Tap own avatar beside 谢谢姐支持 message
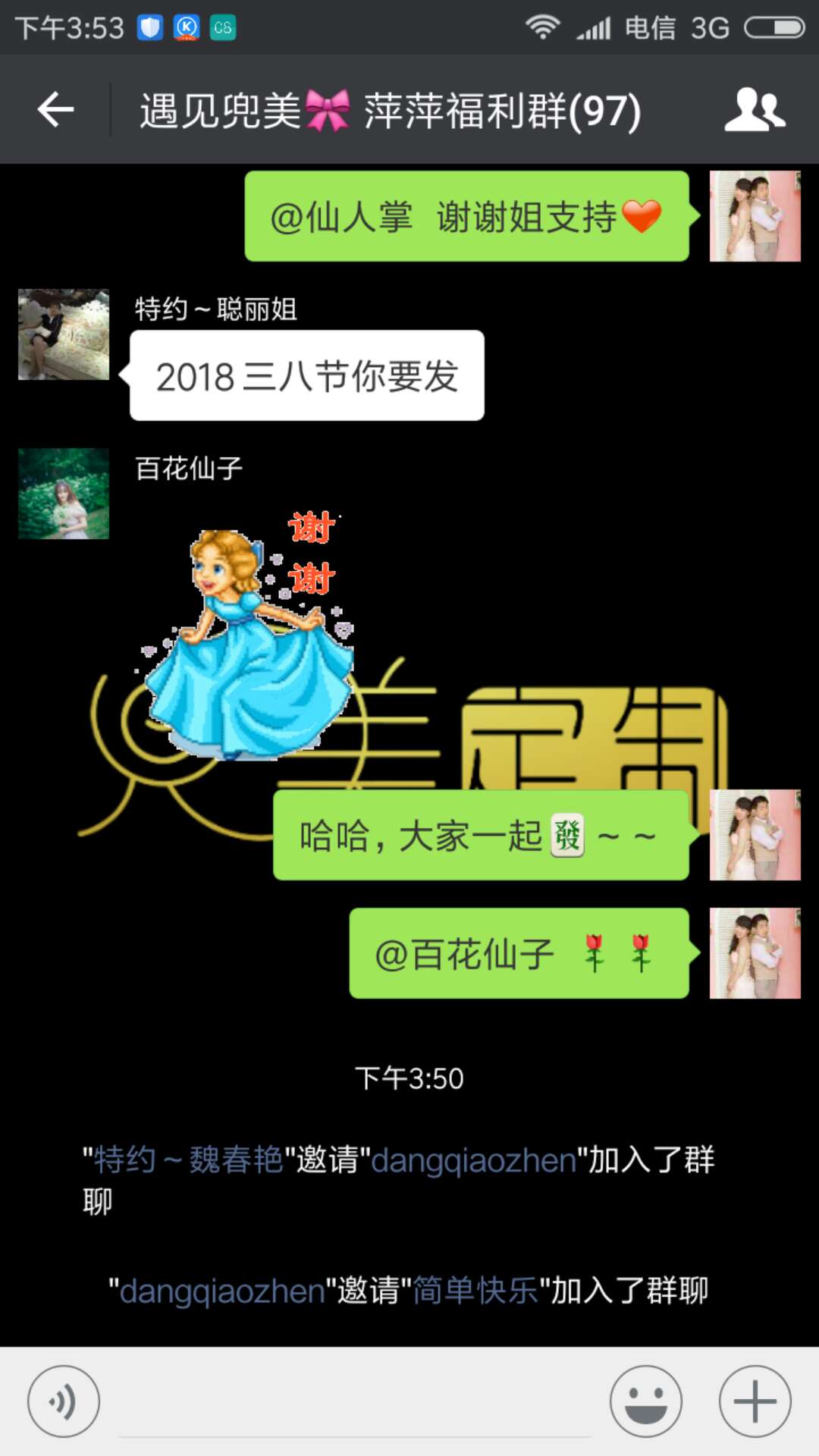This screenshot has height=1456, width=819. click(x=755, y=216)
